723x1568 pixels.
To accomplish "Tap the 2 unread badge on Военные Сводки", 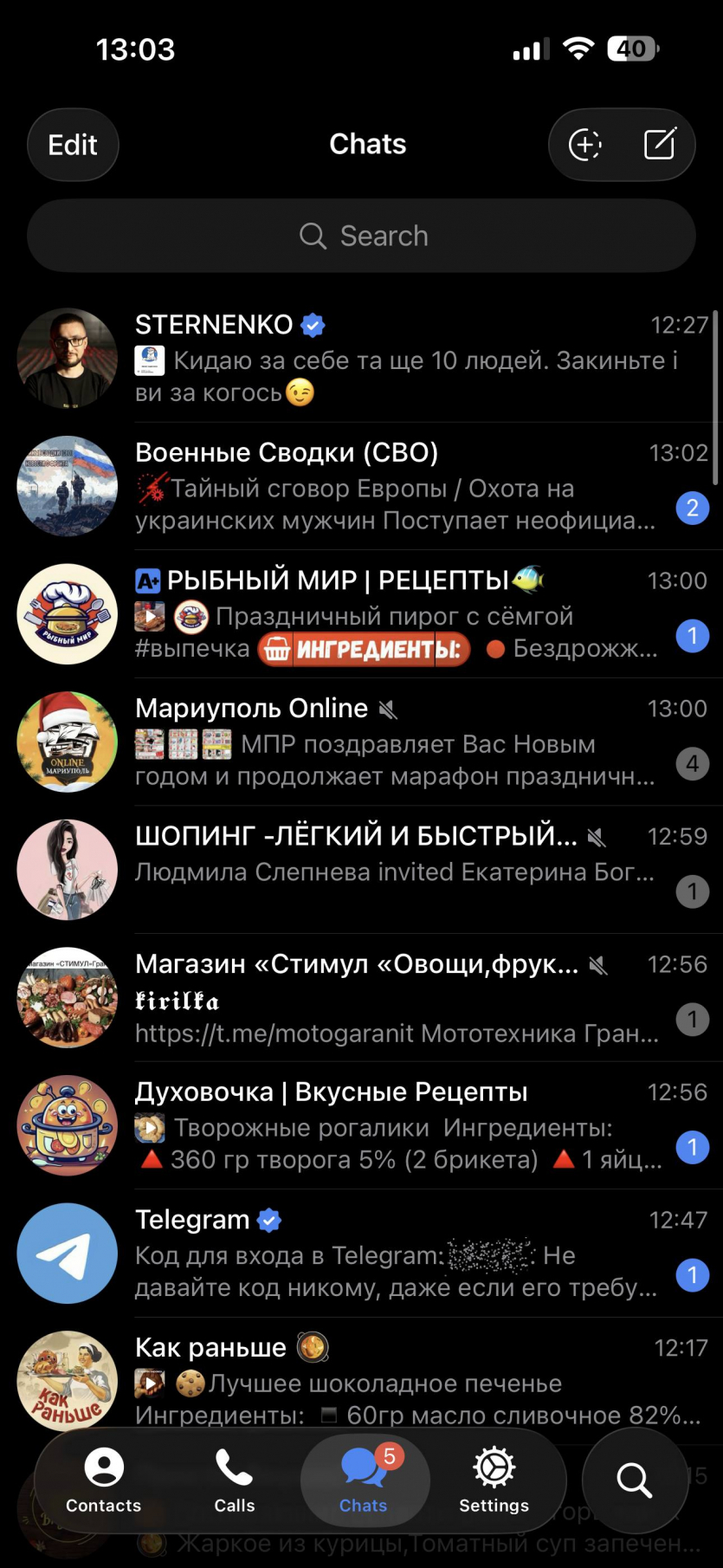I will coord(693,508).
